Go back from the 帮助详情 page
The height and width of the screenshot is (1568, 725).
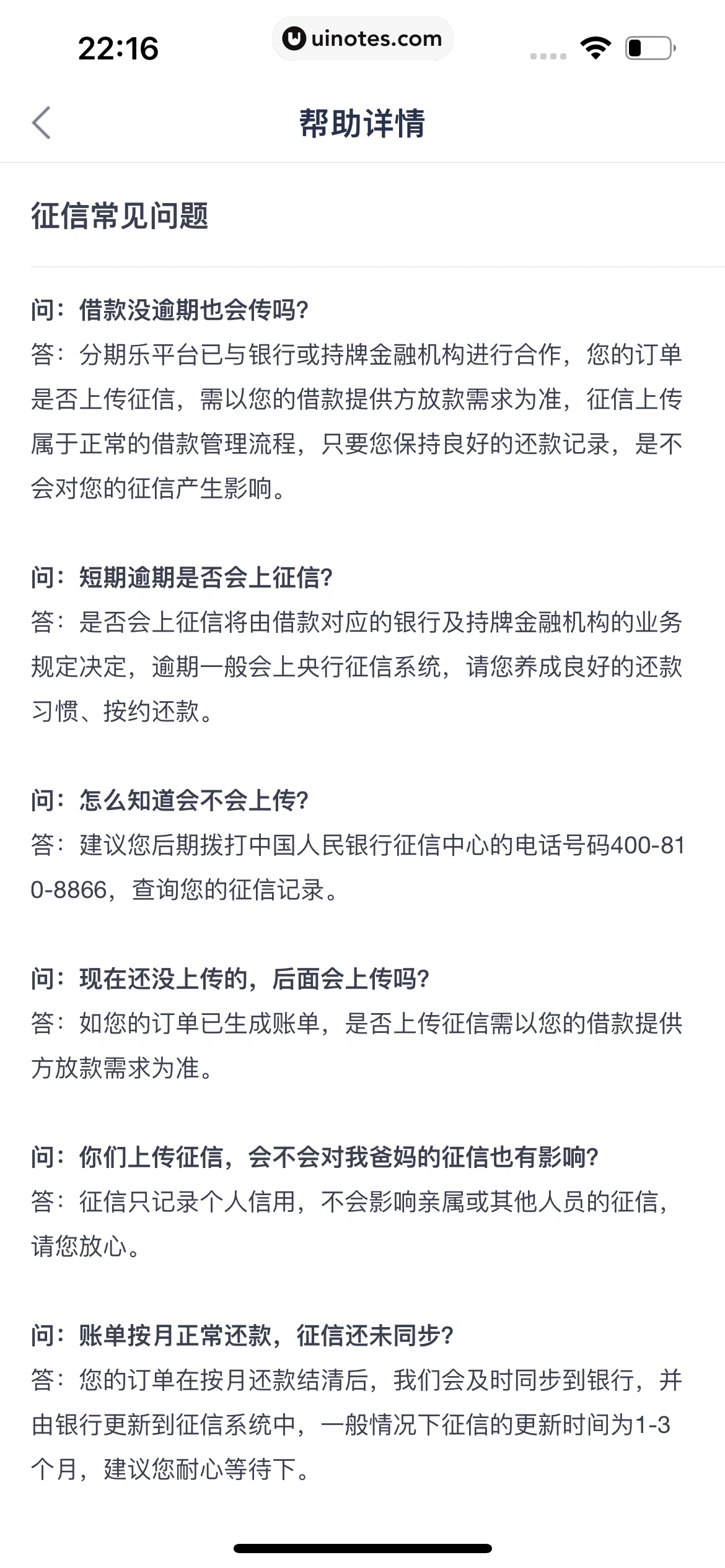[x=42, y=123]
